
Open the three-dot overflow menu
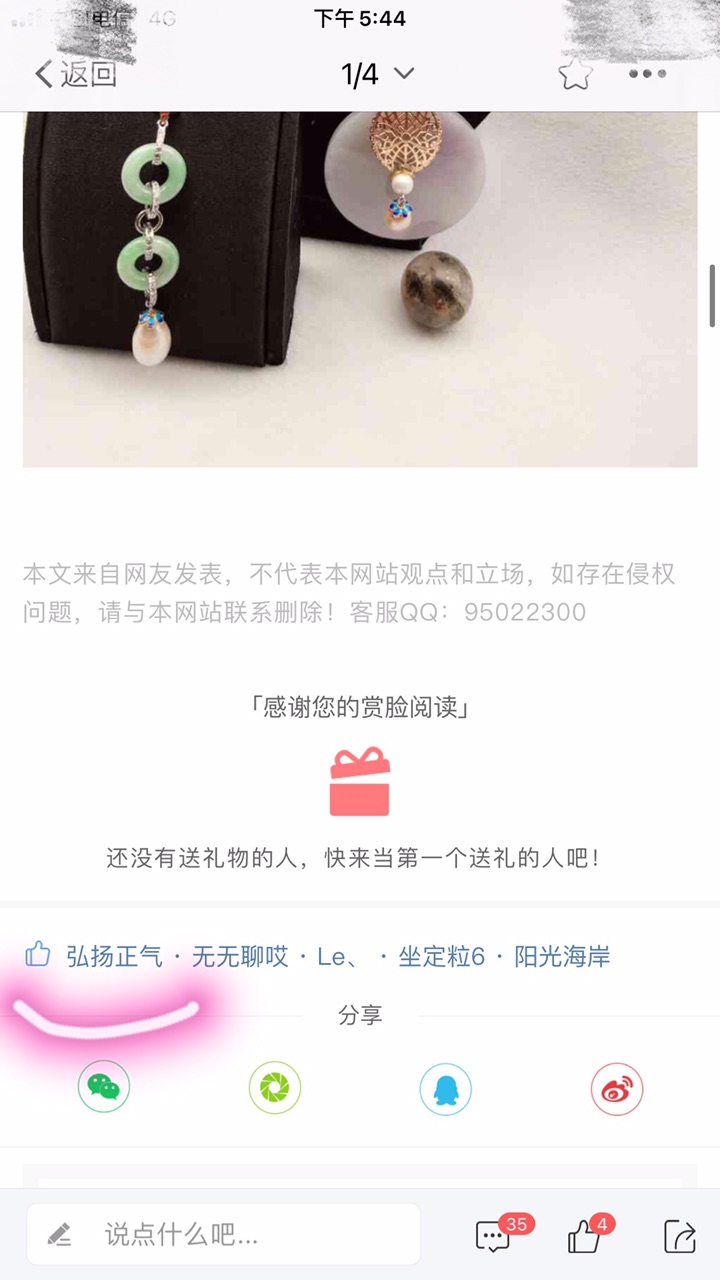(x=647, y=74)
